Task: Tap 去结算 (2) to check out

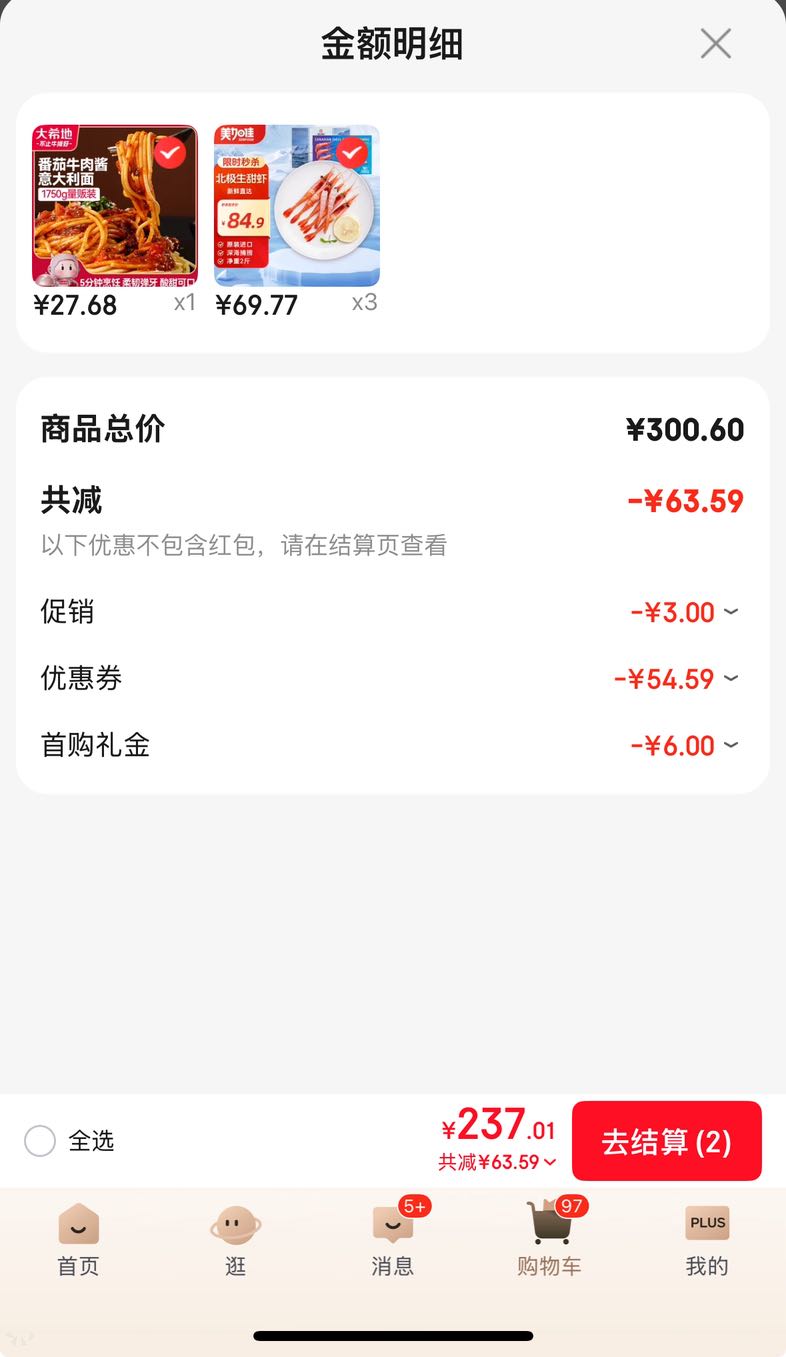Action: click(667, 1141)
